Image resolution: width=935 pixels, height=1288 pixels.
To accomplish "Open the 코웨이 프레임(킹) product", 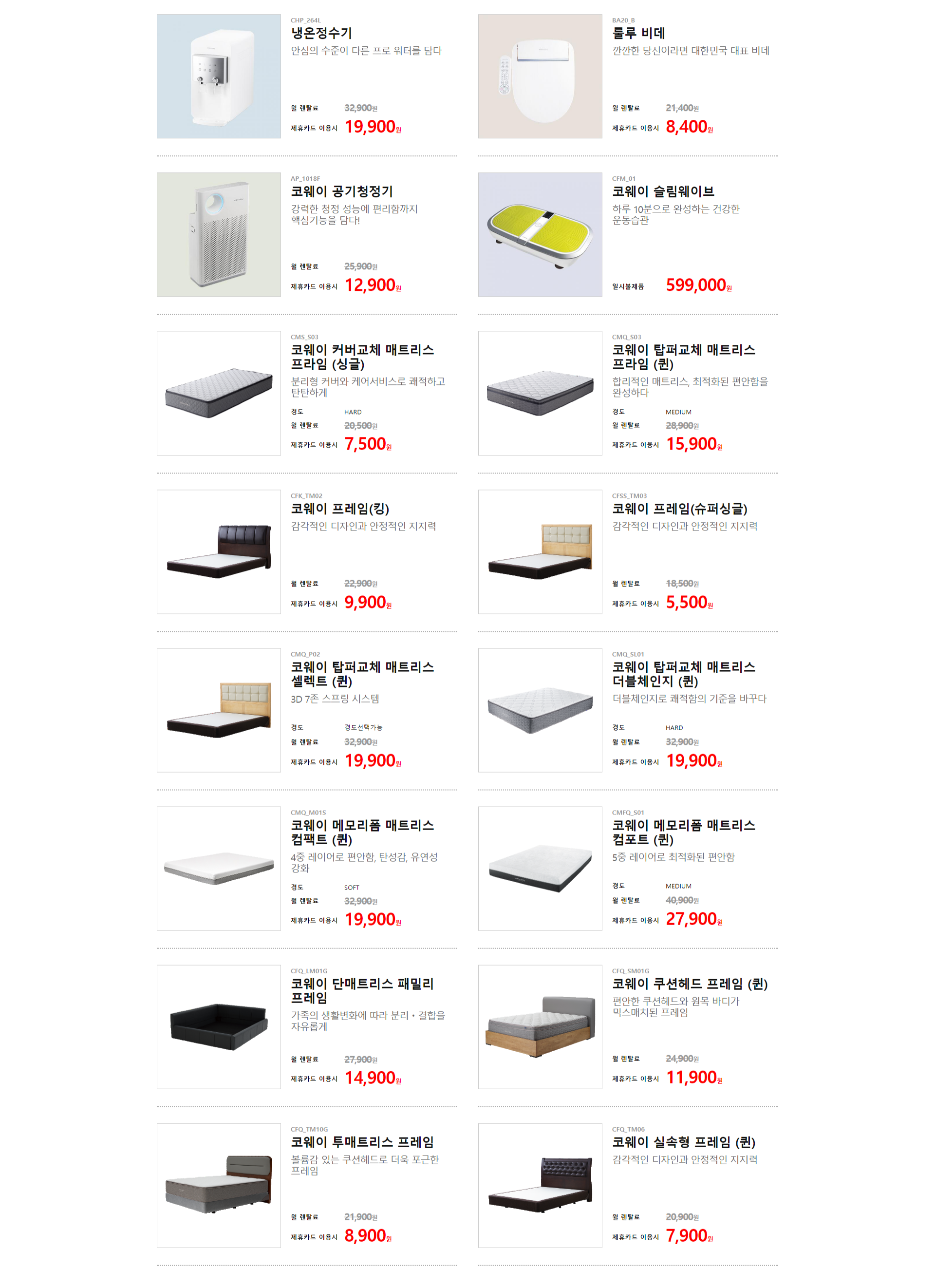I will (x=339, y=508).
